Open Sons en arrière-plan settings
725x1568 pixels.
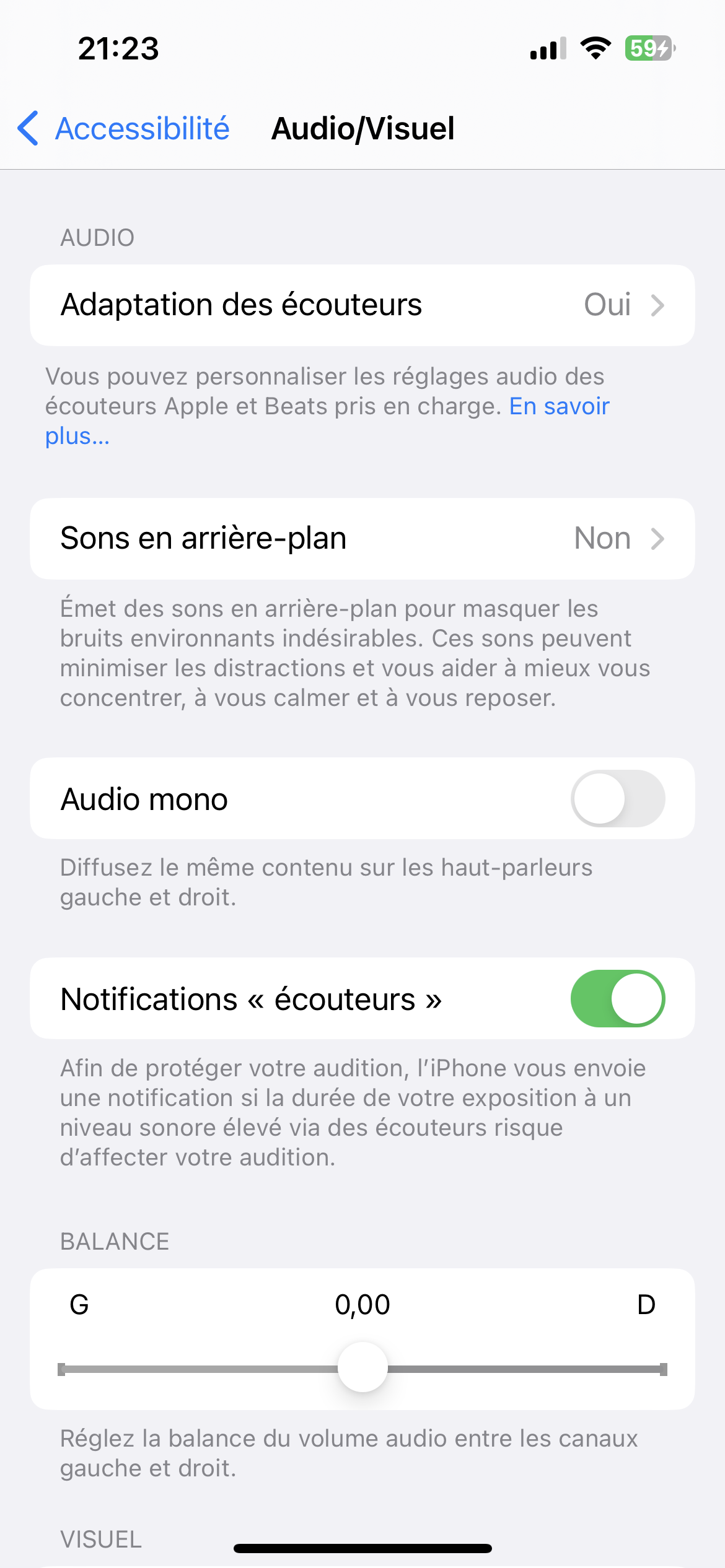362,539
